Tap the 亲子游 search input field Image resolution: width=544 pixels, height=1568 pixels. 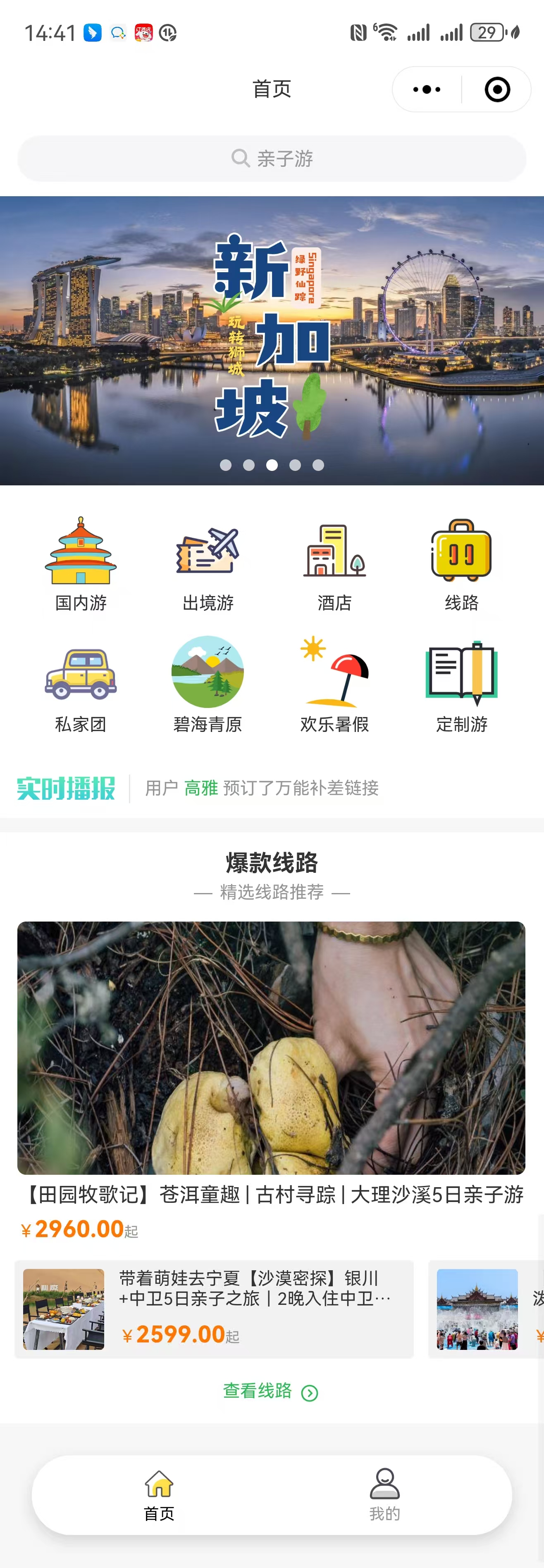click(272, 159)
